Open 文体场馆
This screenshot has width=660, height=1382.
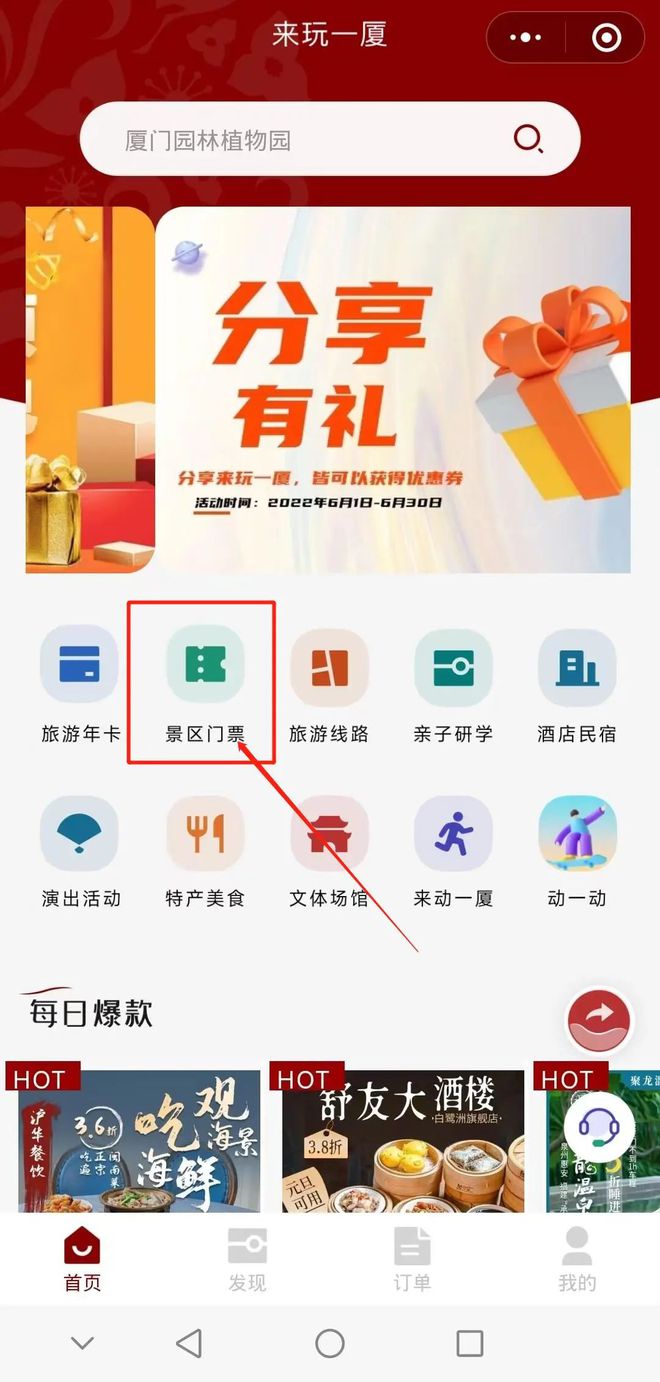tap(329, 852)
